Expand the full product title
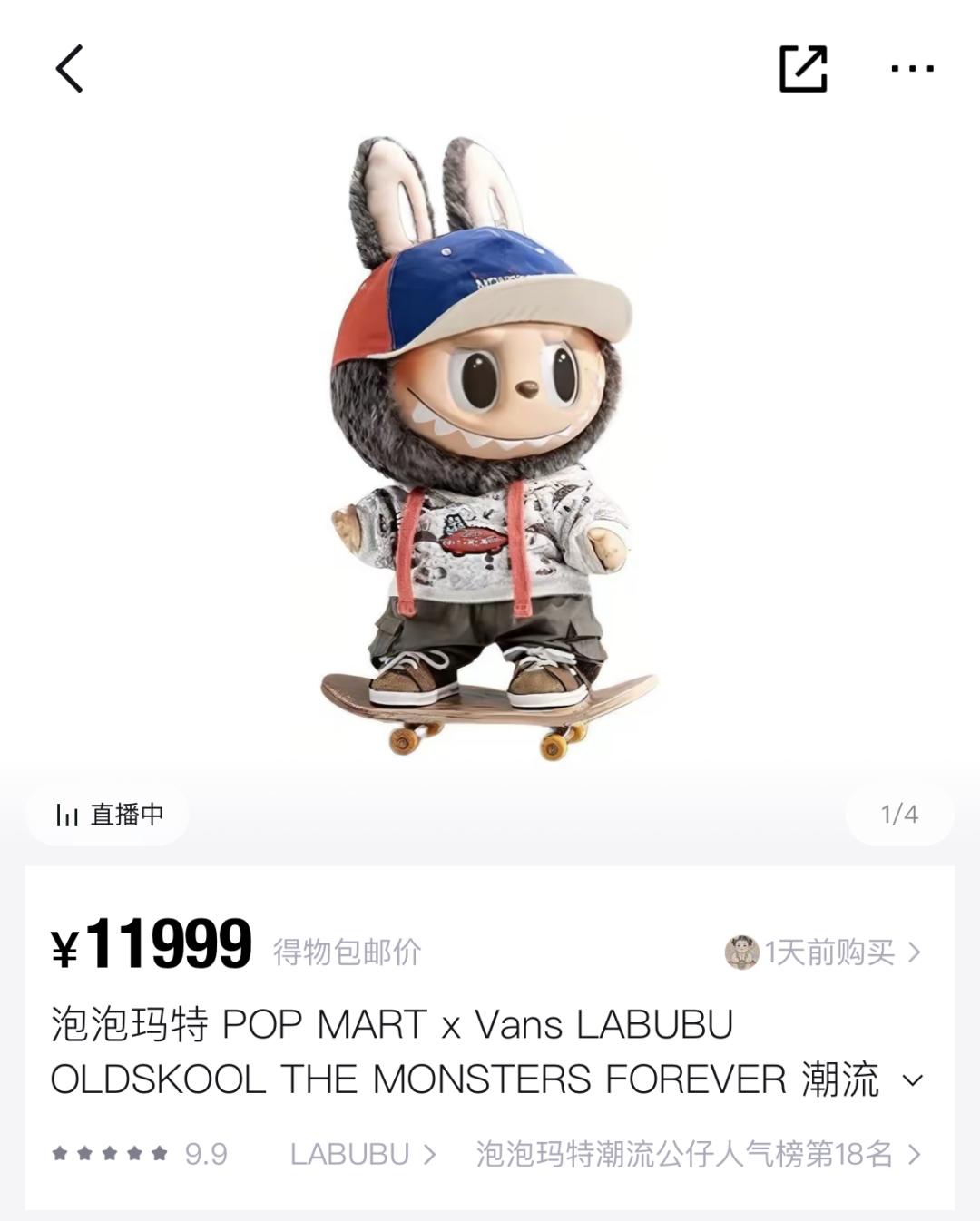This screenshot has width=980, height=1221. point(913,1080)
